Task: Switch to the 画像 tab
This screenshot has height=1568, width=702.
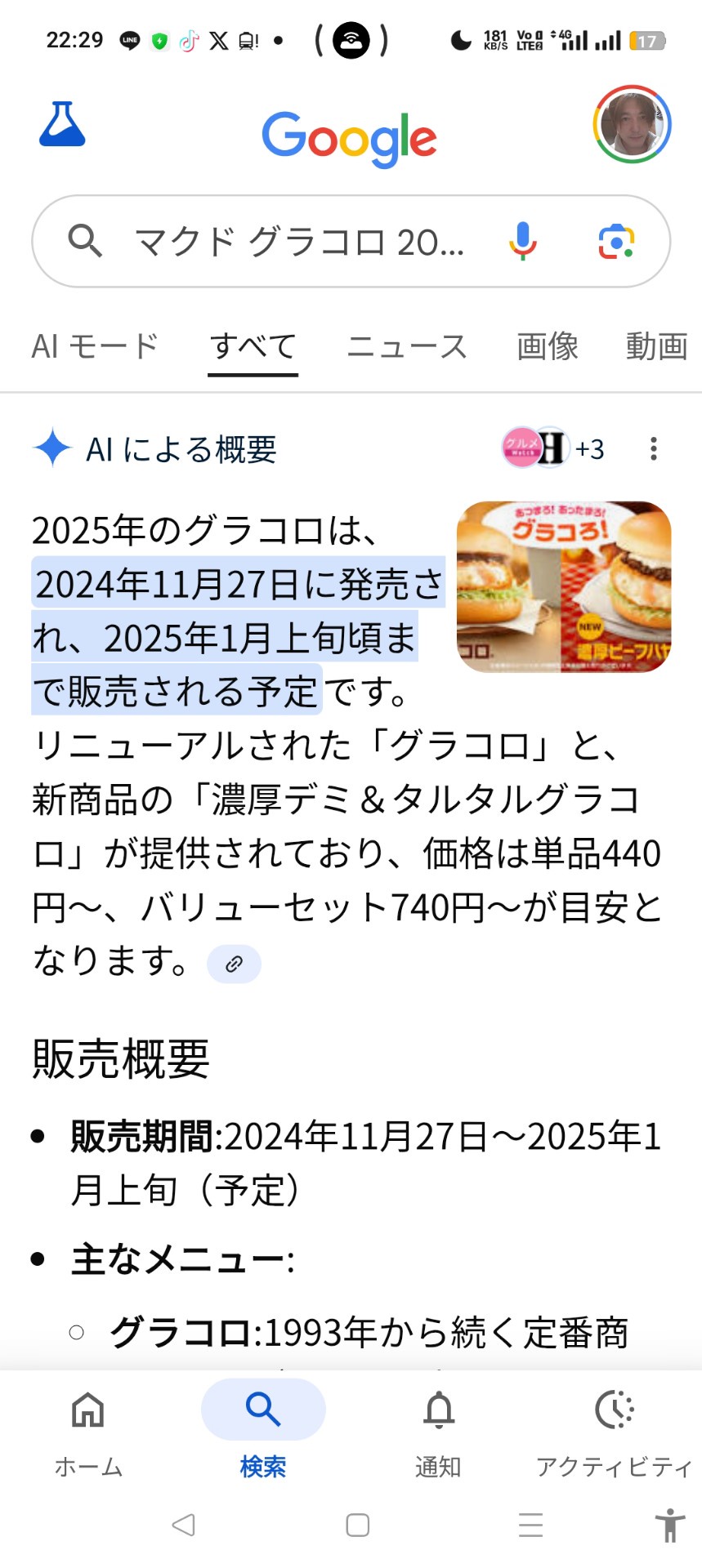Action: [x=547, y=346]
